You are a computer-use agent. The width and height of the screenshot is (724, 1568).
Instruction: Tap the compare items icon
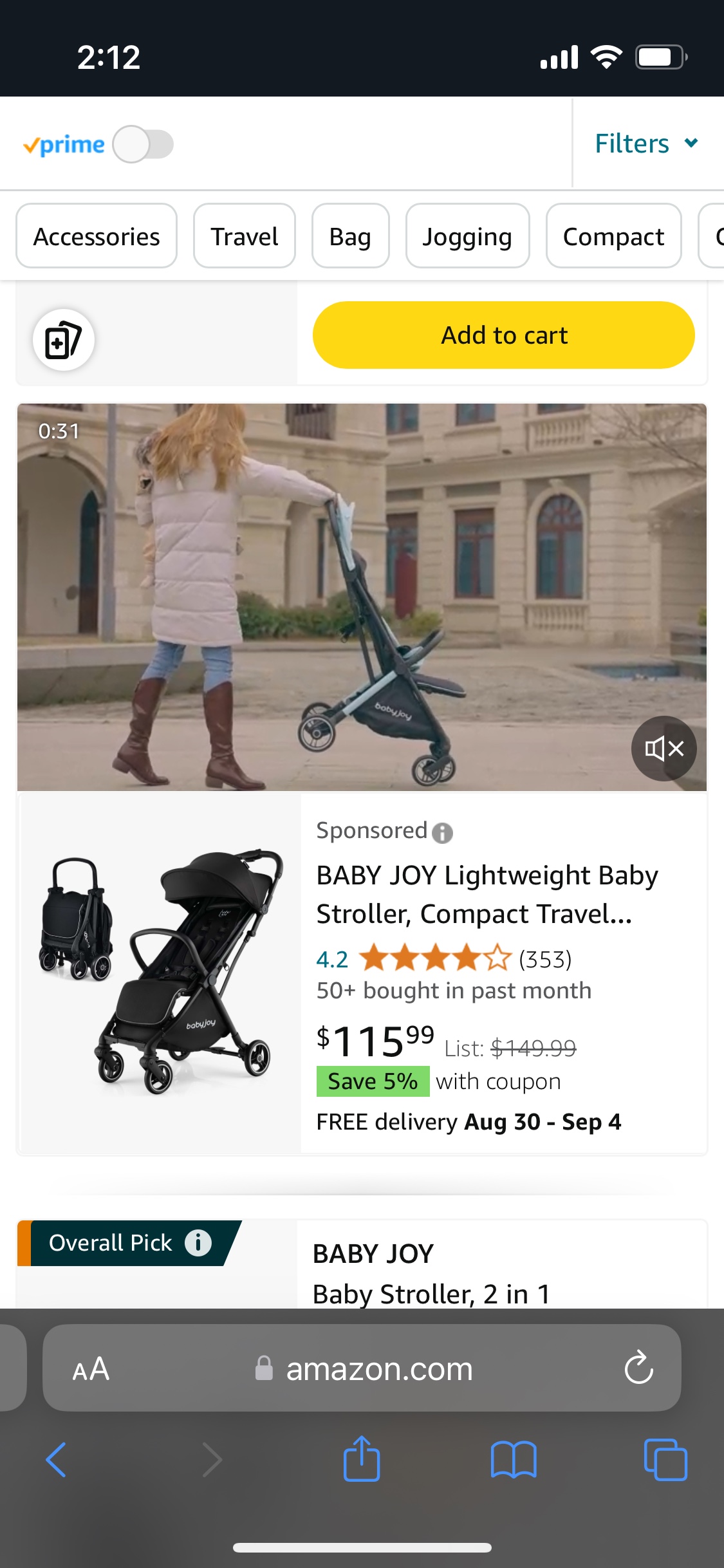(63, 340)
